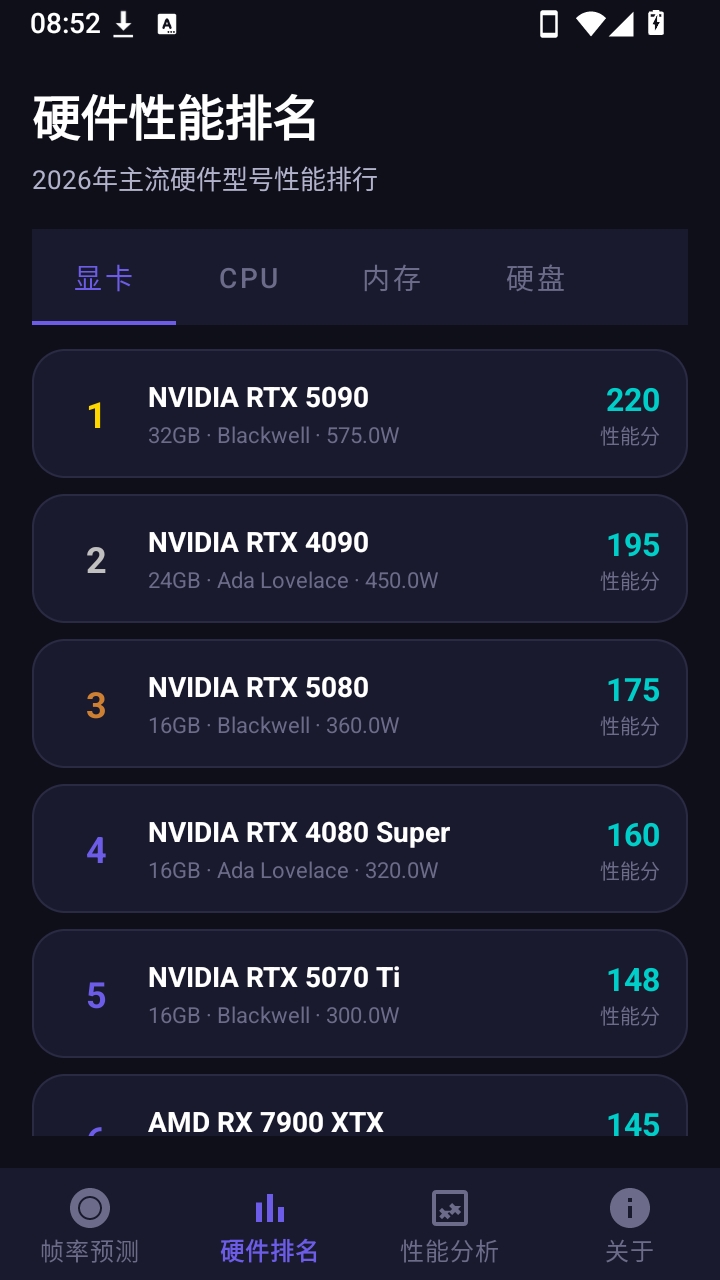Open the NVIDIA RTX 5090 card
The height and width of the screenshot is (1280, 720).
(360, 413)
